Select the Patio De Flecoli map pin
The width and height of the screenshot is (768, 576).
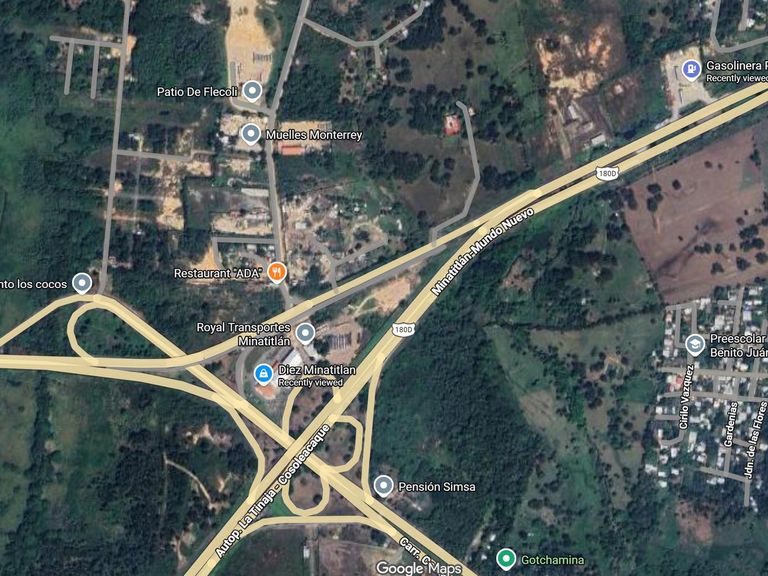tap(253, 92)
